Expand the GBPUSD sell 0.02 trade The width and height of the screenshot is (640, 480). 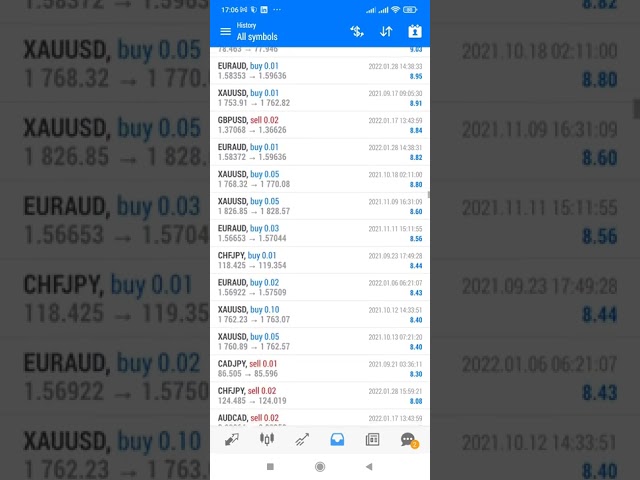coord(320,125)
